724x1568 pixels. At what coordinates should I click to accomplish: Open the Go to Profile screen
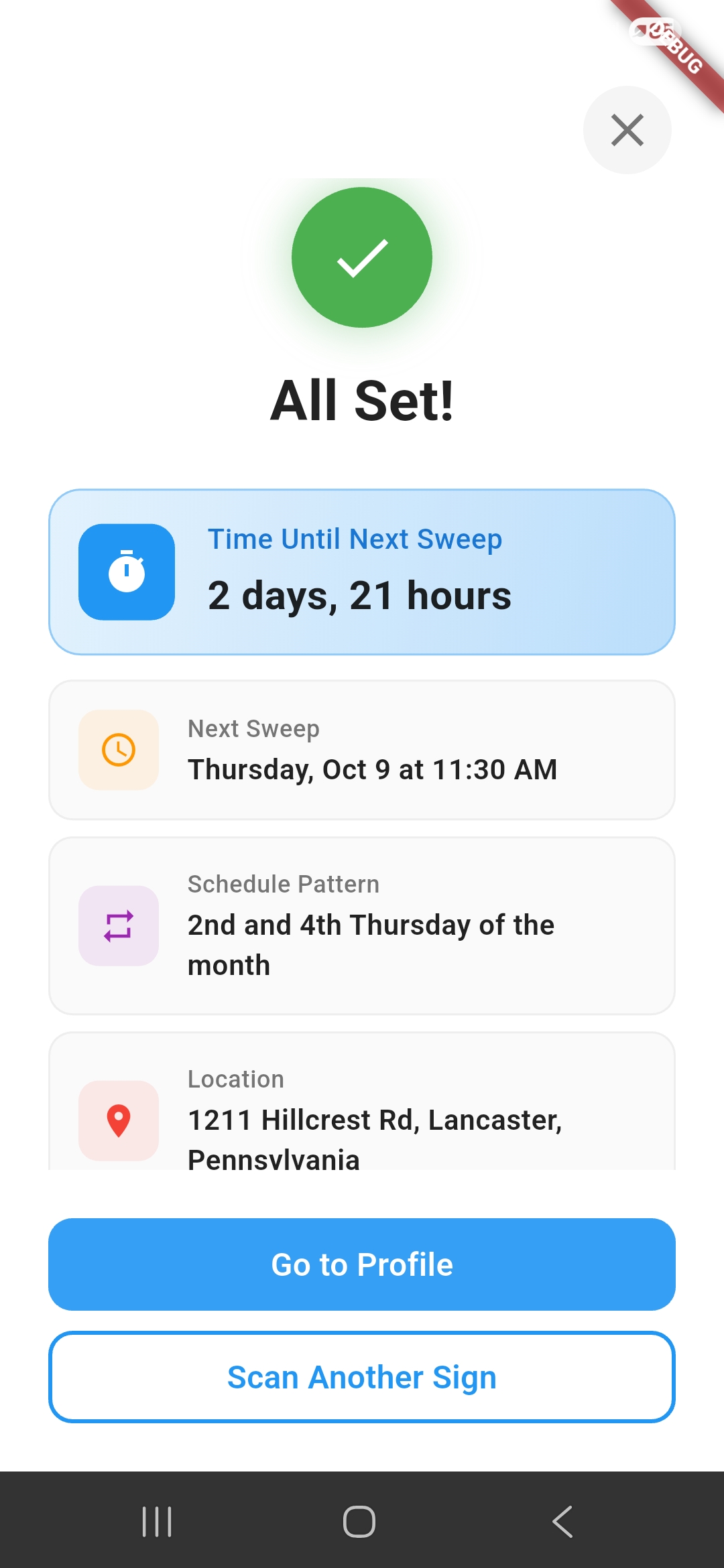362,1264
